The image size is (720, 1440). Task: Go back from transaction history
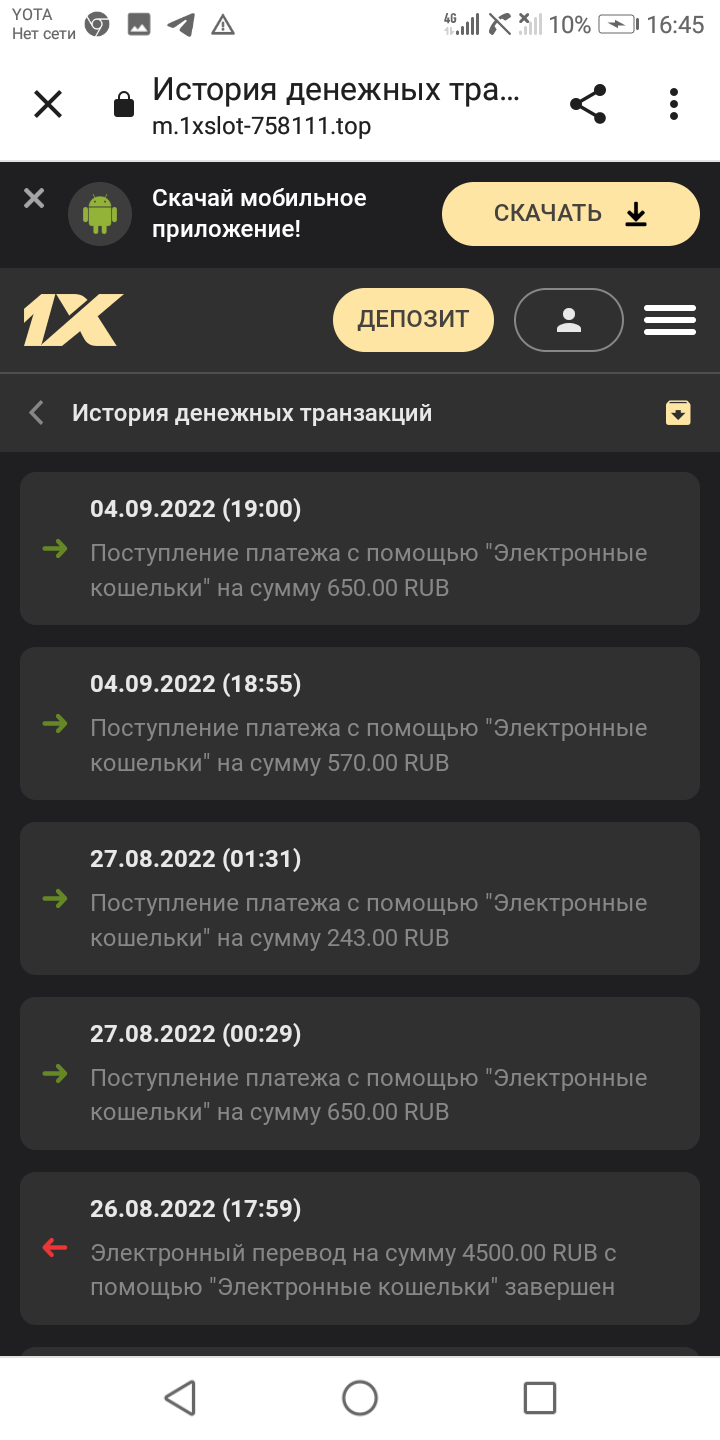coord(37,412)
